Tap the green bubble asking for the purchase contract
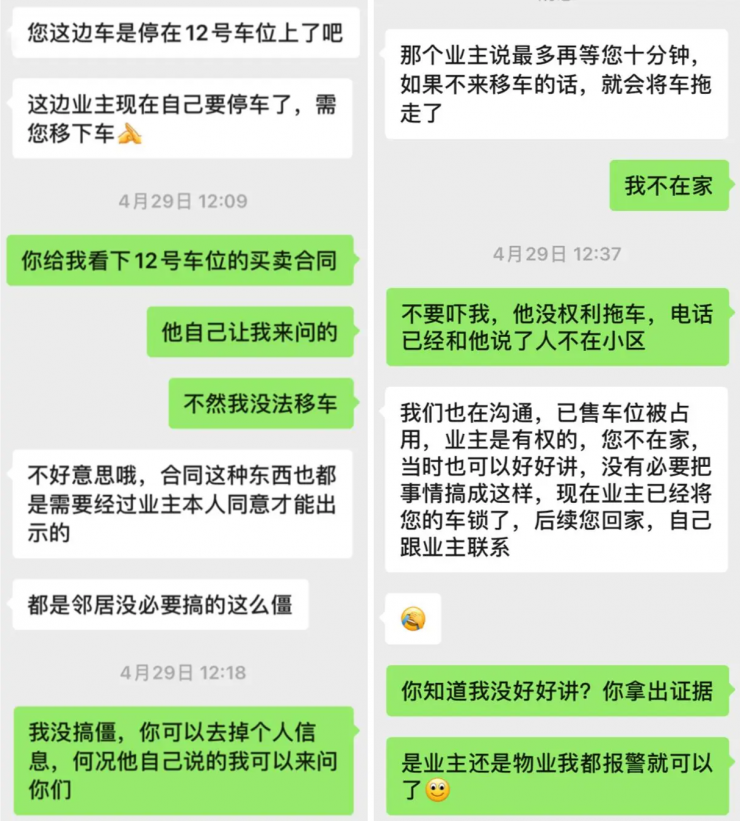Viewport: 740px width, 821px height. tap(178, 259)
